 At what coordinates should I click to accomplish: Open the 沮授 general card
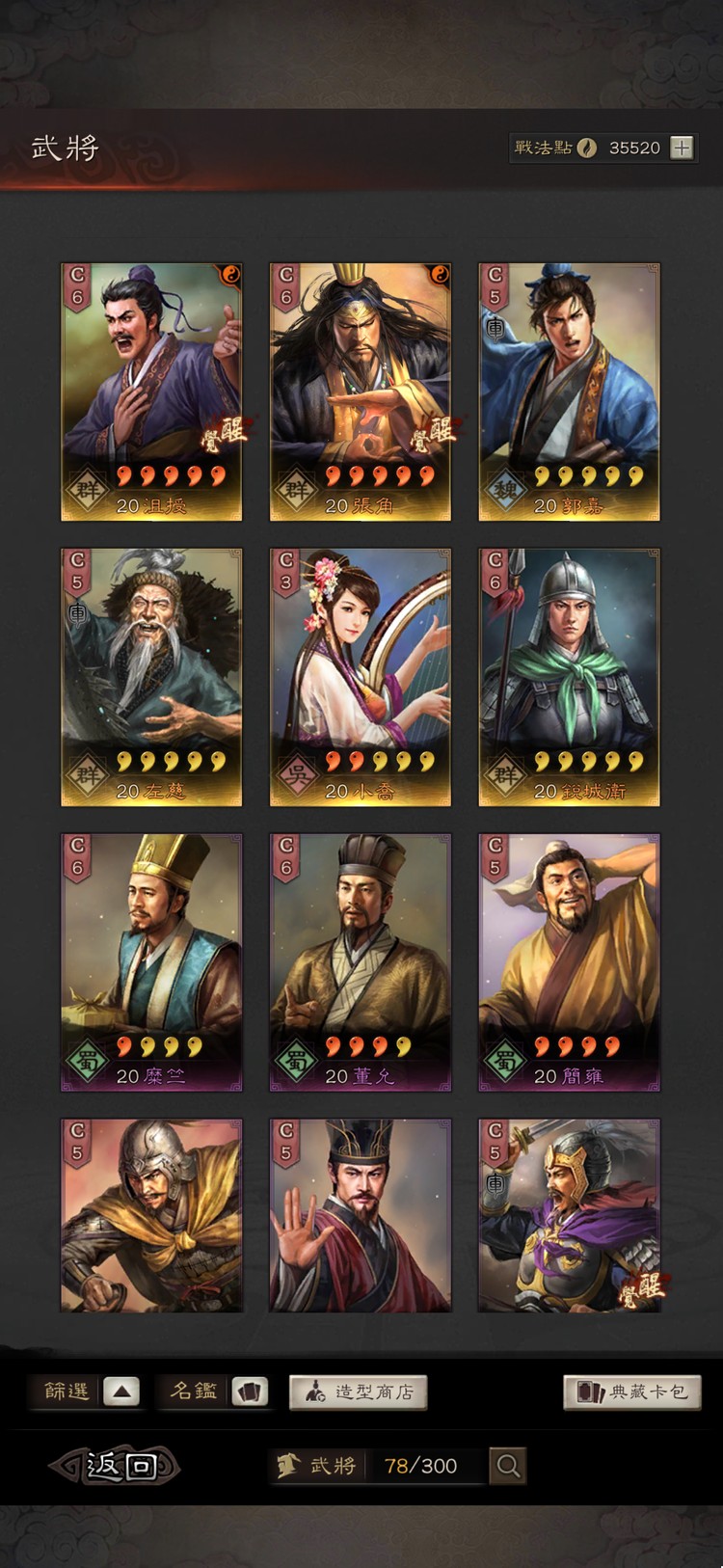click(151, 391)
